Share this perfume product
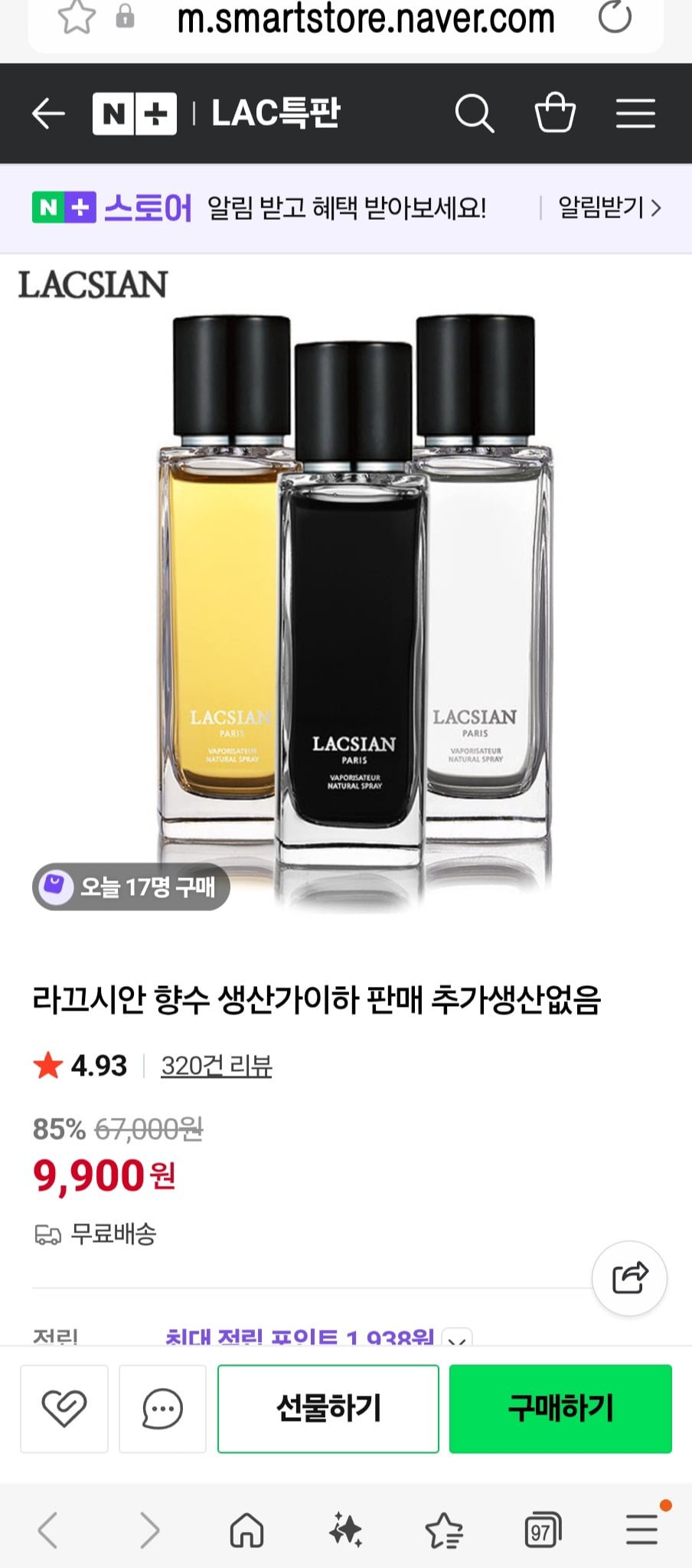 pyautogui.click(x=629, y=1278)
